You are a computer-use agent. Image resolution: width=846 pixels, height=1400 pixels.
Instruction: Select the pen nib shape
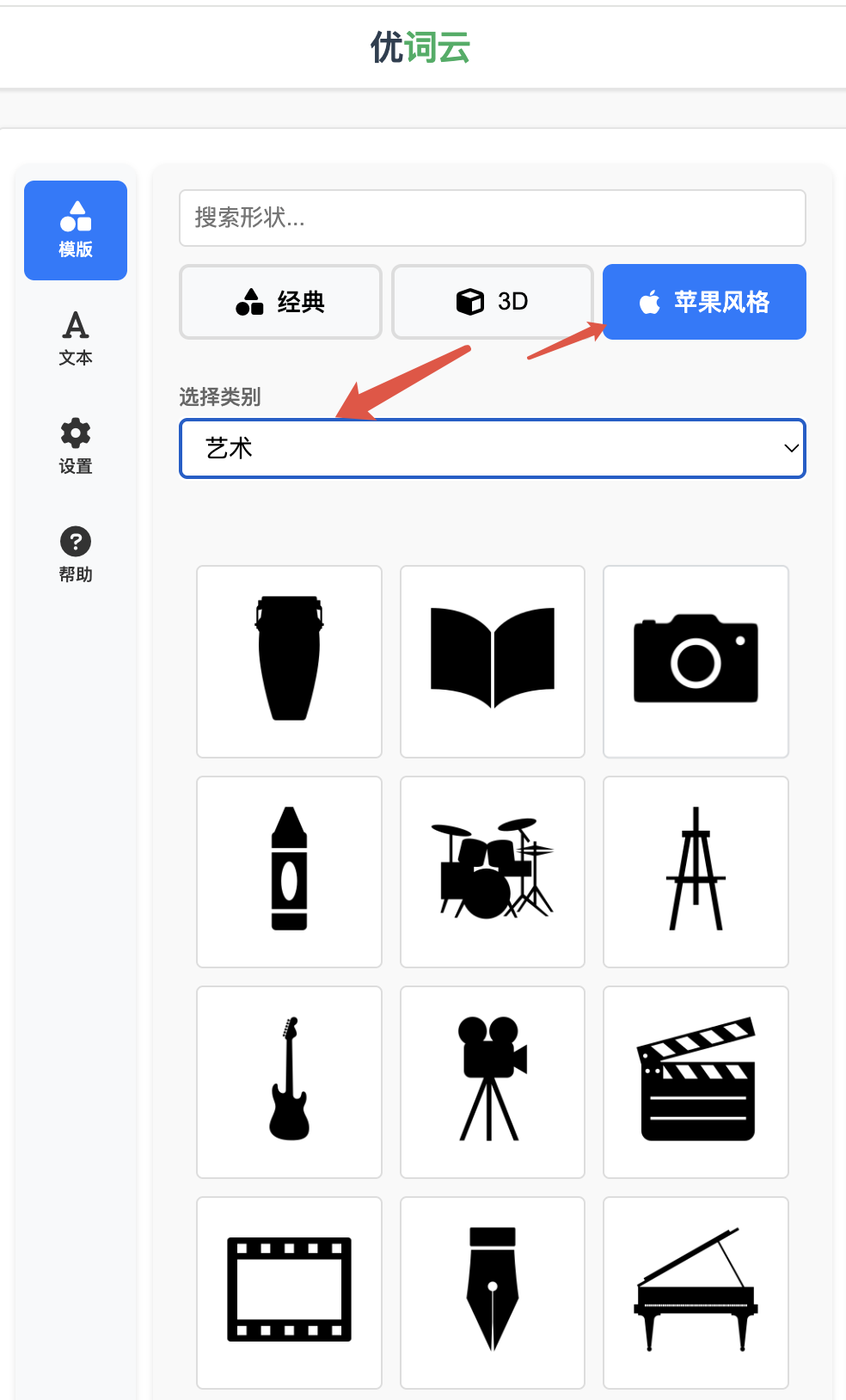(492, 1293)
